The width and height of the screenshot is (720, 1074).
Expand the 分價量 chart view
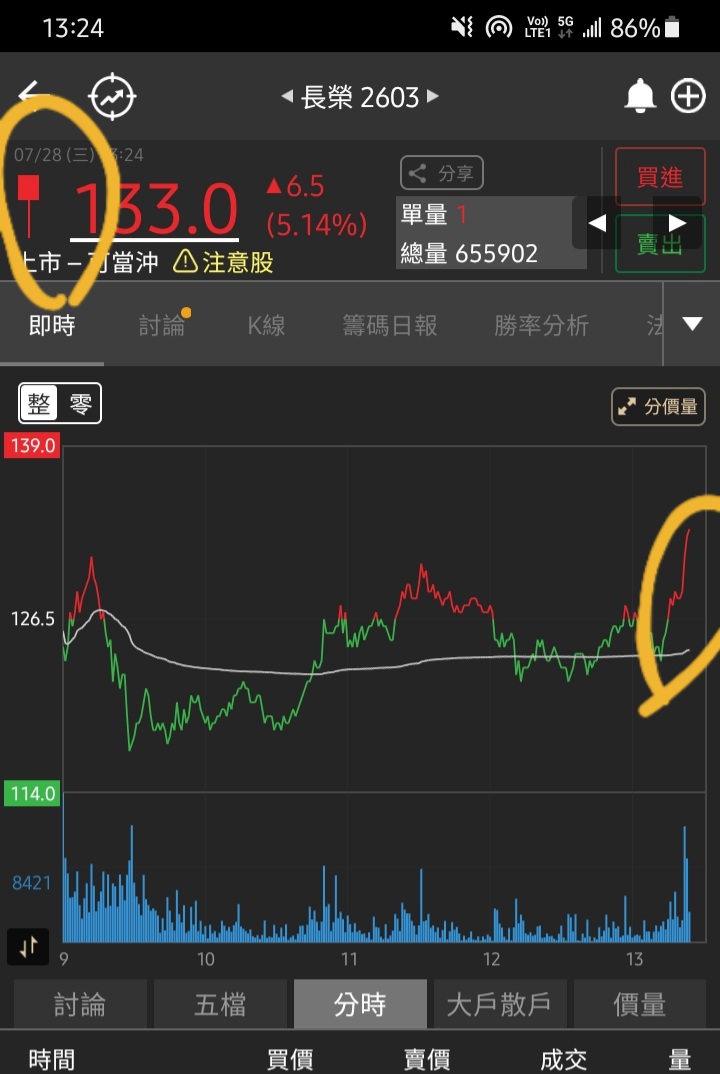tap(659, 407)
